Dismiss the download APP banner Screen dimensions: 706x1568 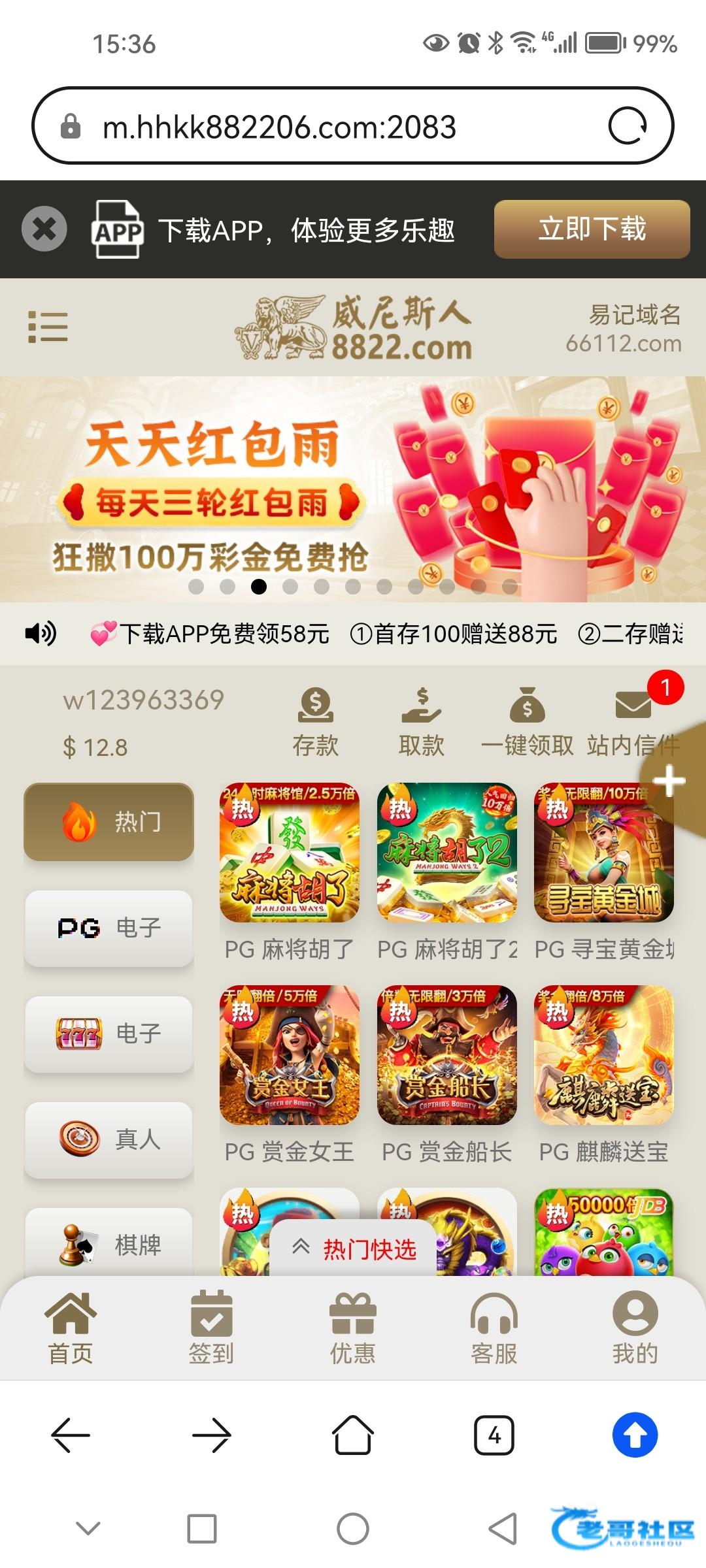tap(44, 229)
